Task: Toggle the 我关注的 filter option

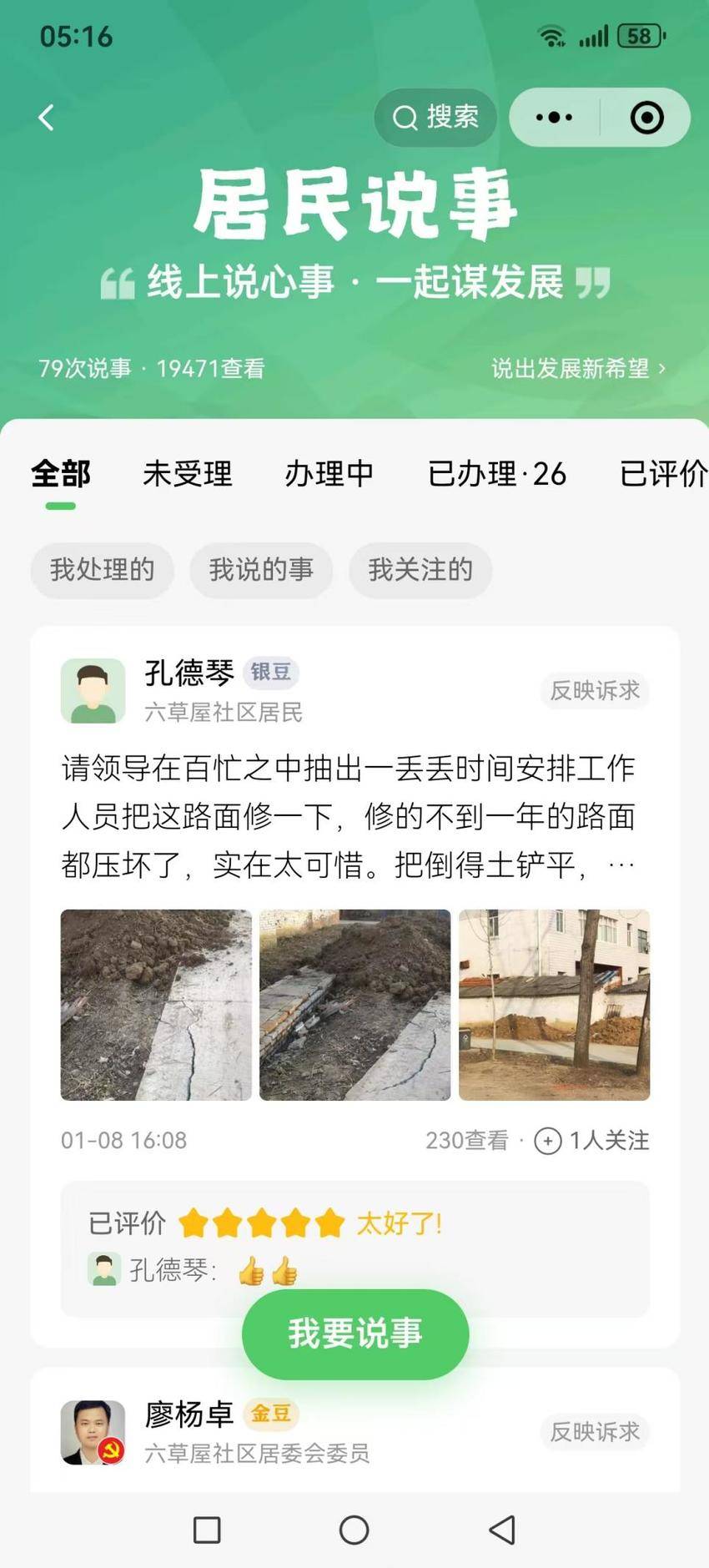Action: (x=420, y=570)
